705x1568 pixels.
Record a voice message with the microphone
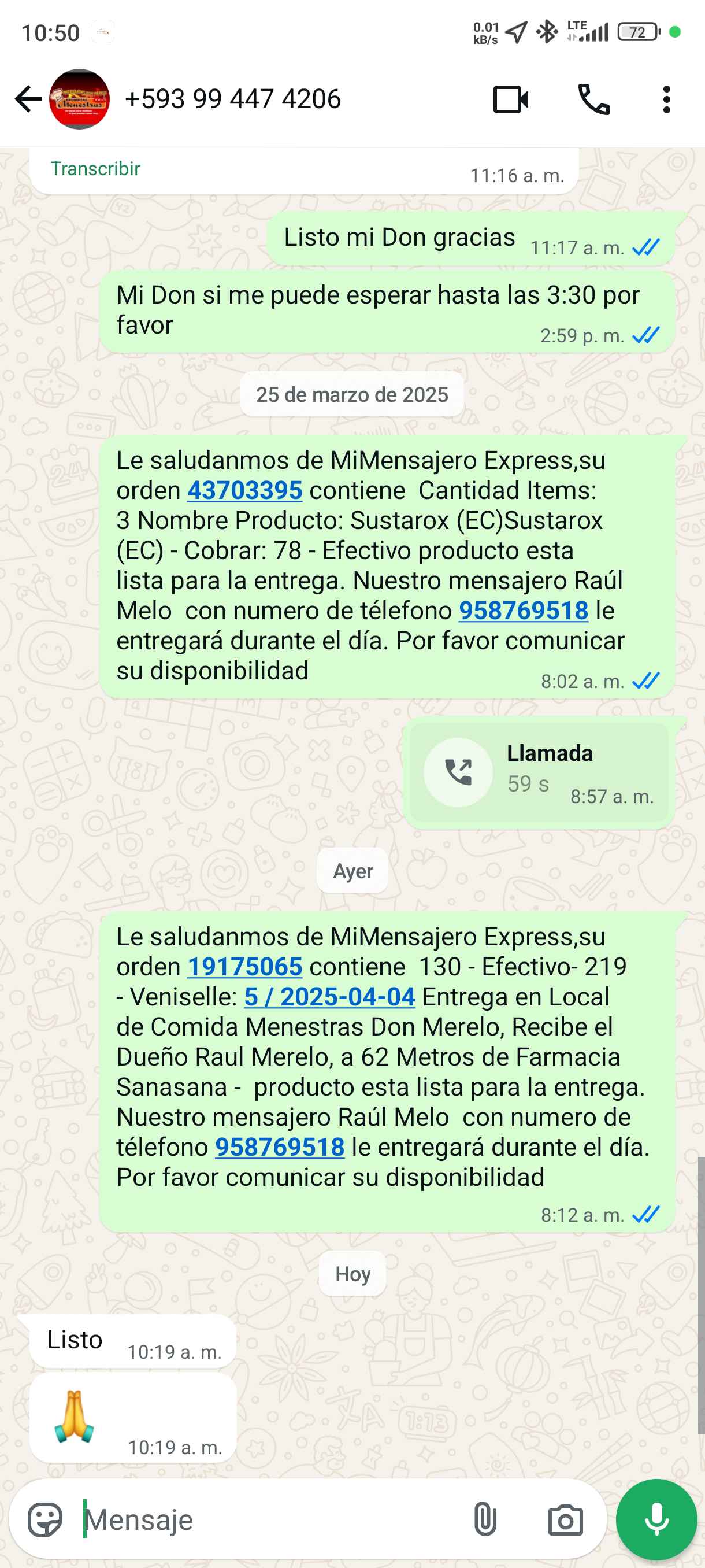[656, 1520]
